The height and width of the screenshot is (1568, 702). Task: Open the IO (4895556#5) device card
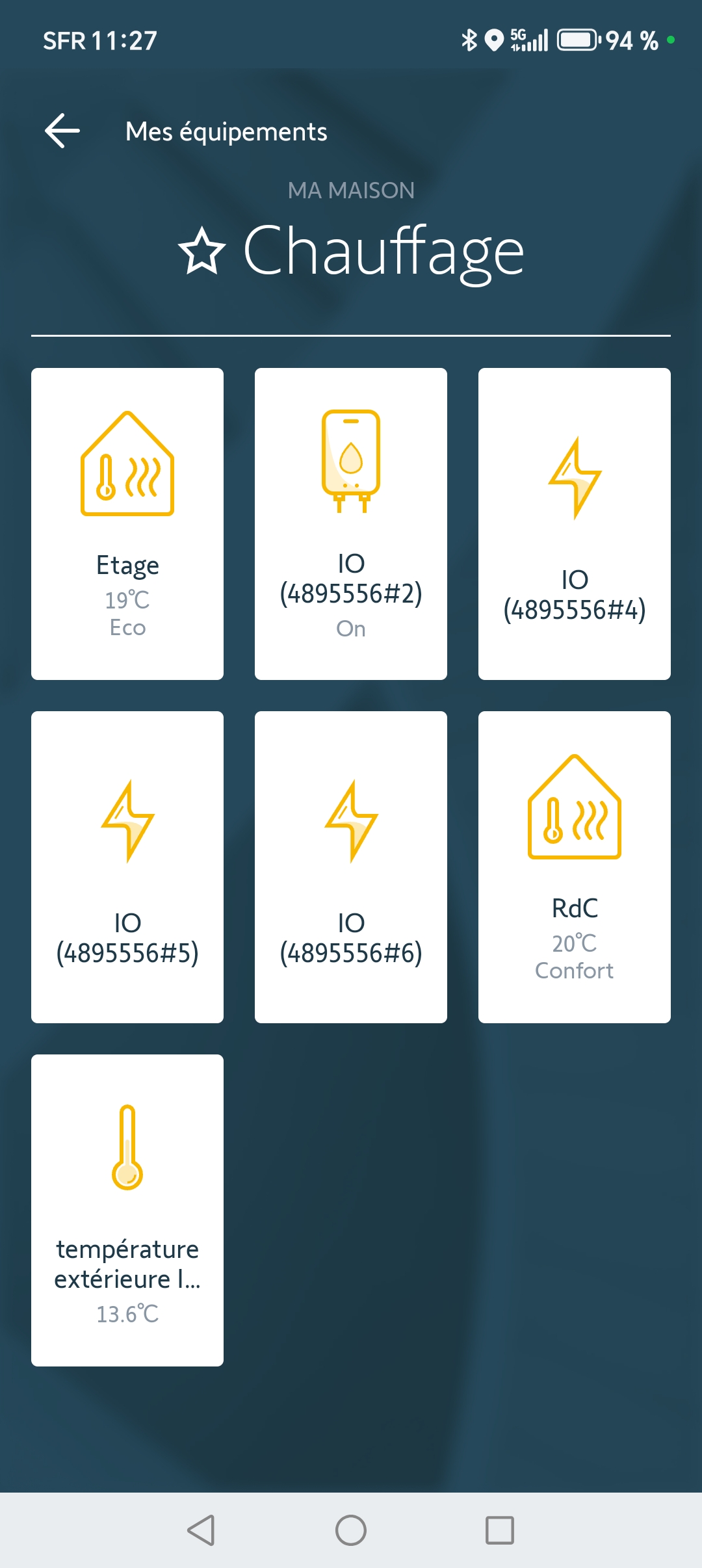coord(127,867)
